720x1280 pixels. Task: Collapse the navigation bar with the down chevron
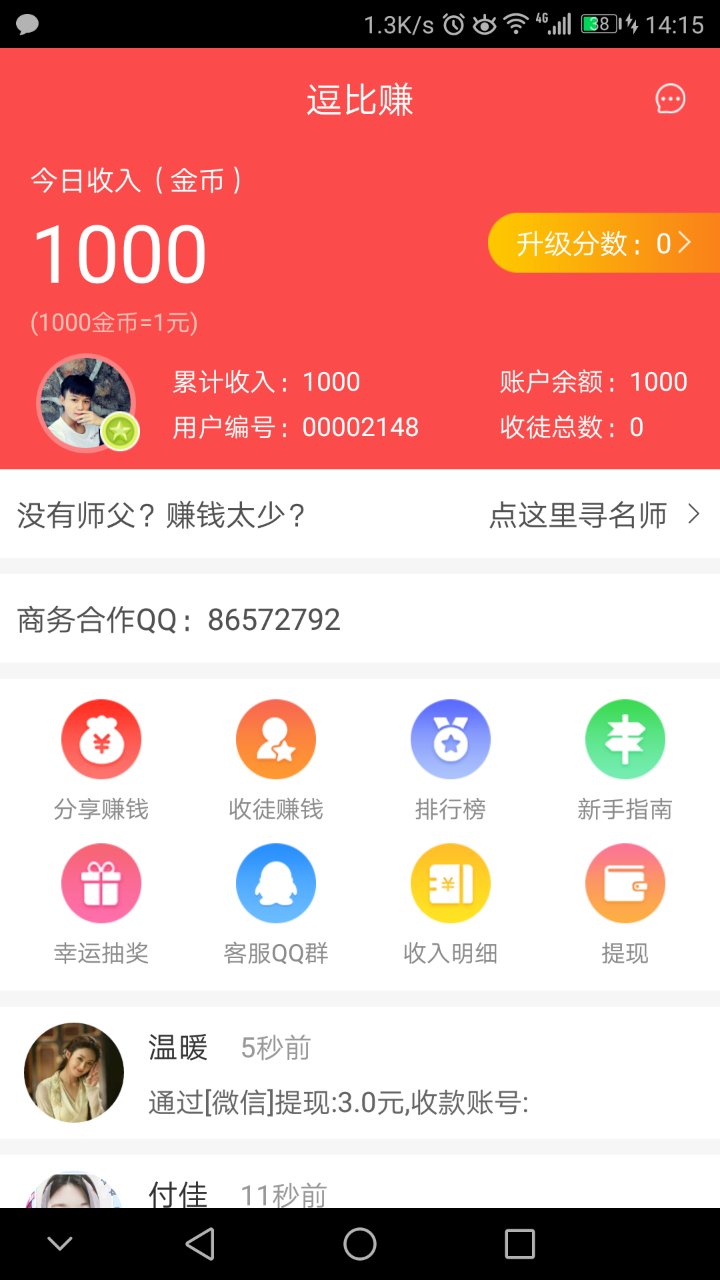pyautogui.click(x=59, y=1243)
